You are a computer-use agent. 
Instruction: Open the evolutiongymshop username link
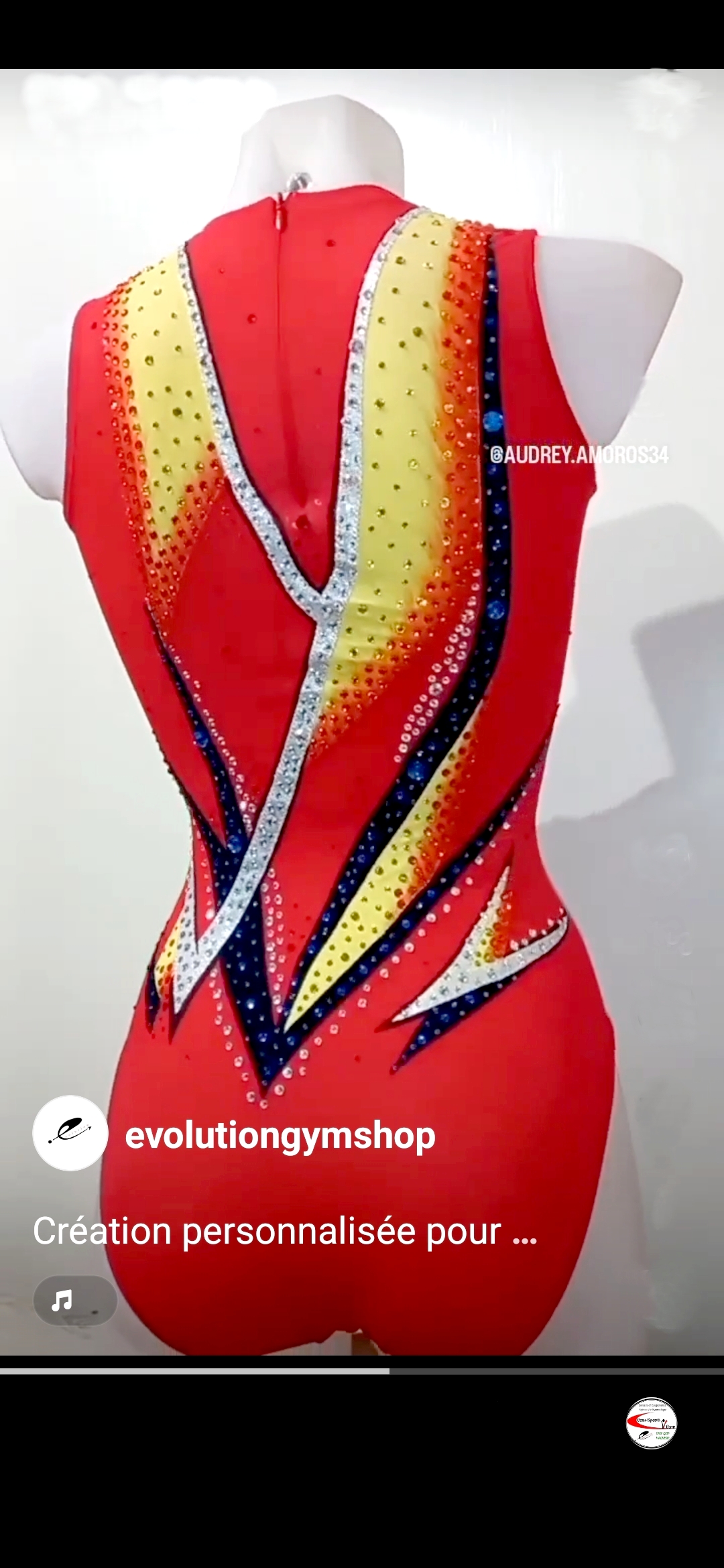pos(280,1135)
